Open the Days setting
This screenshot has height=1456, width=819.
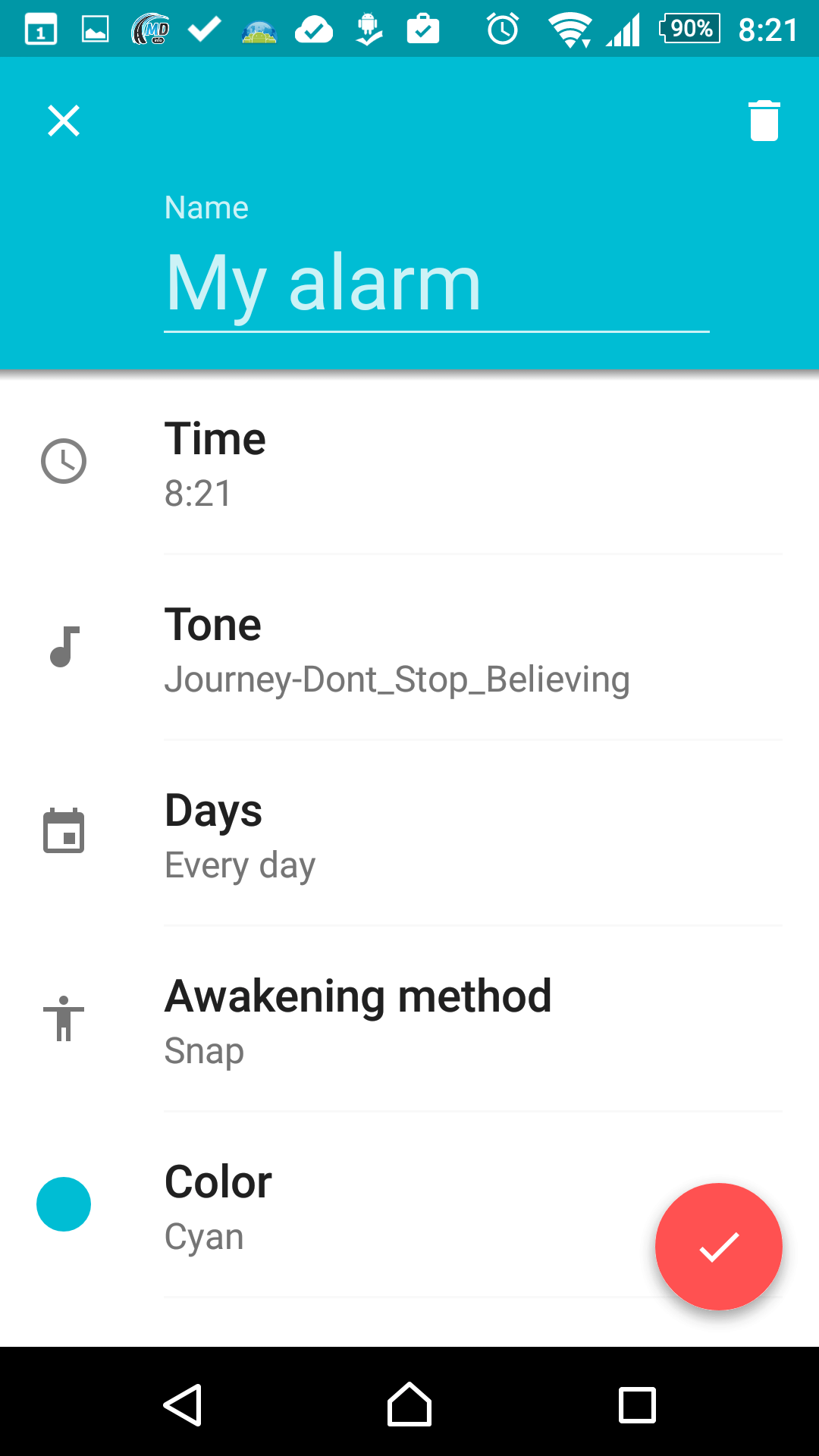tap(409, 834)
